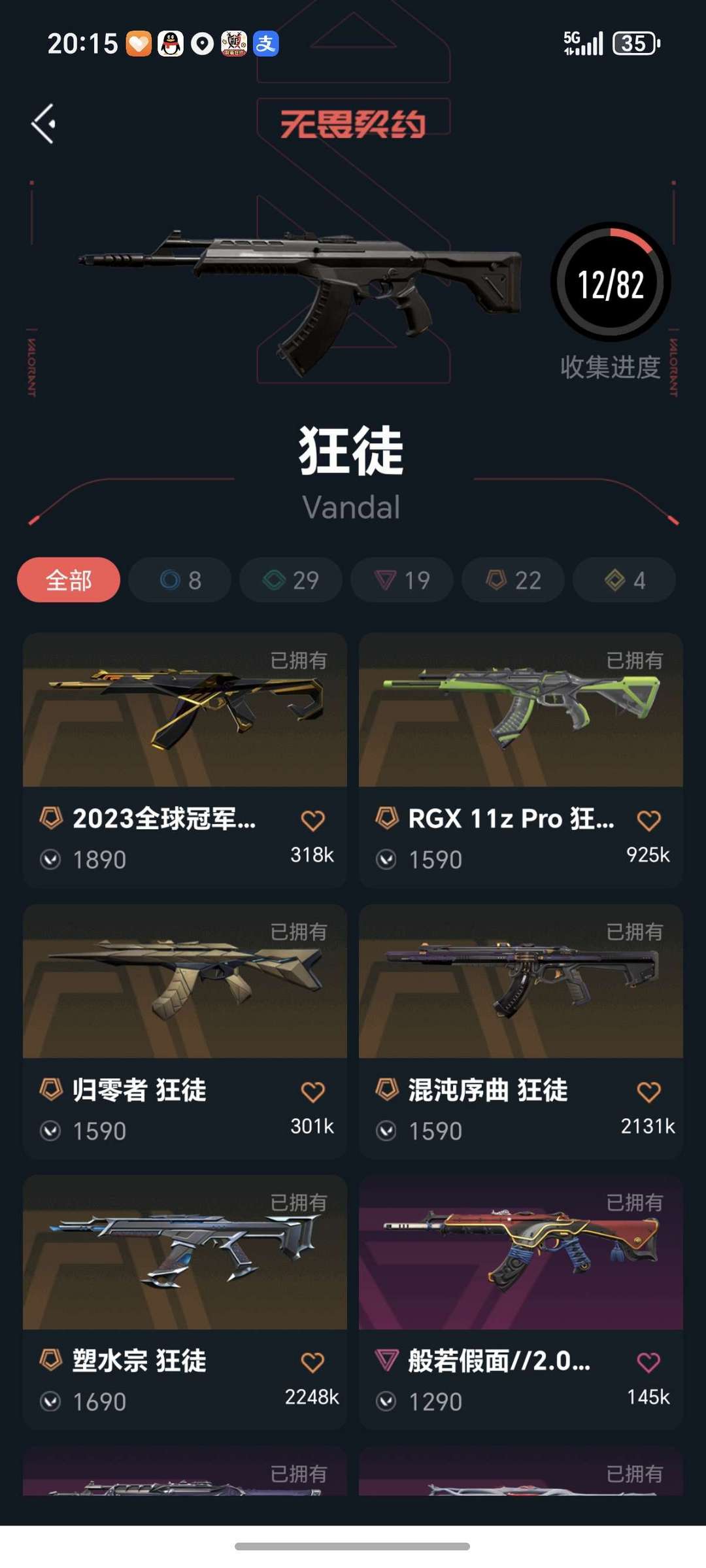
Task: Select the green rarity filter showing 29
Action: tap(291, 579)
